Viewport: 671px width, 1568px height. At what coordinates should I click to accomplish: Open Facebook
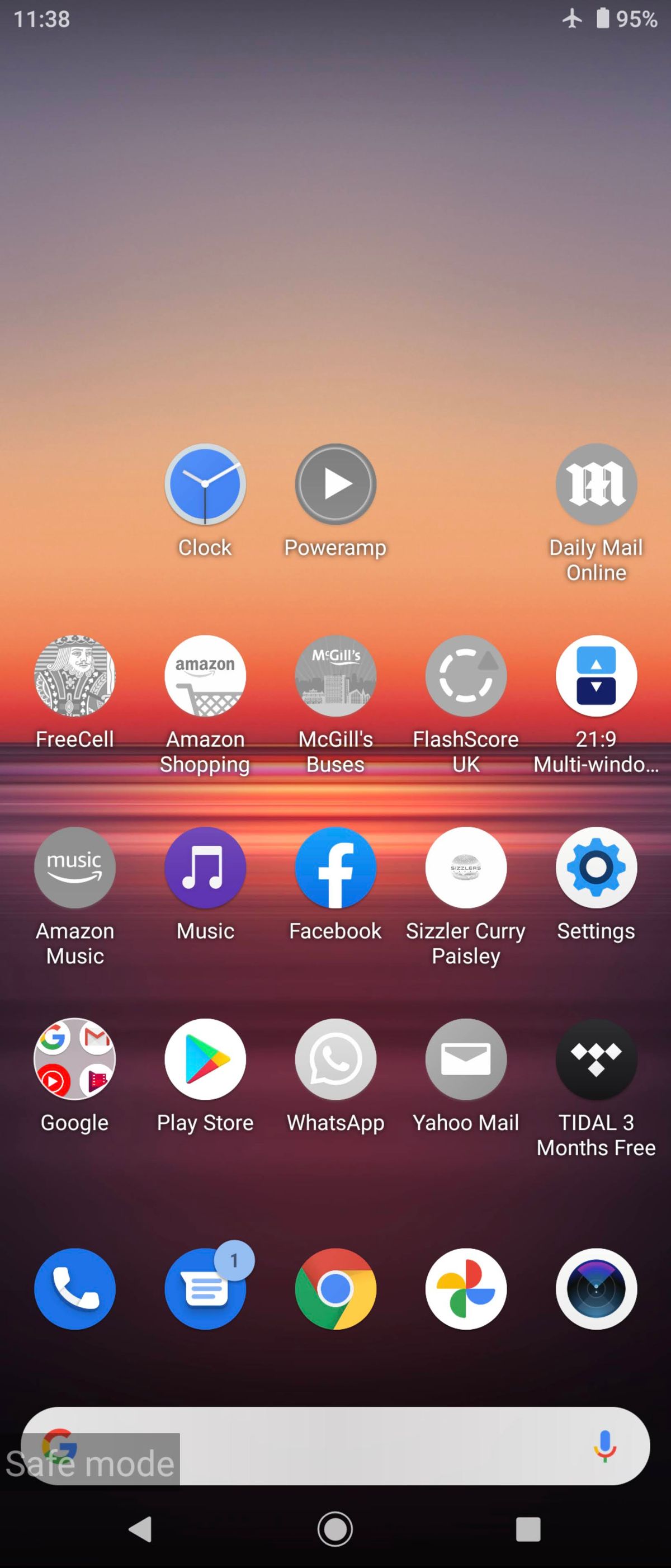click(335, 868)
